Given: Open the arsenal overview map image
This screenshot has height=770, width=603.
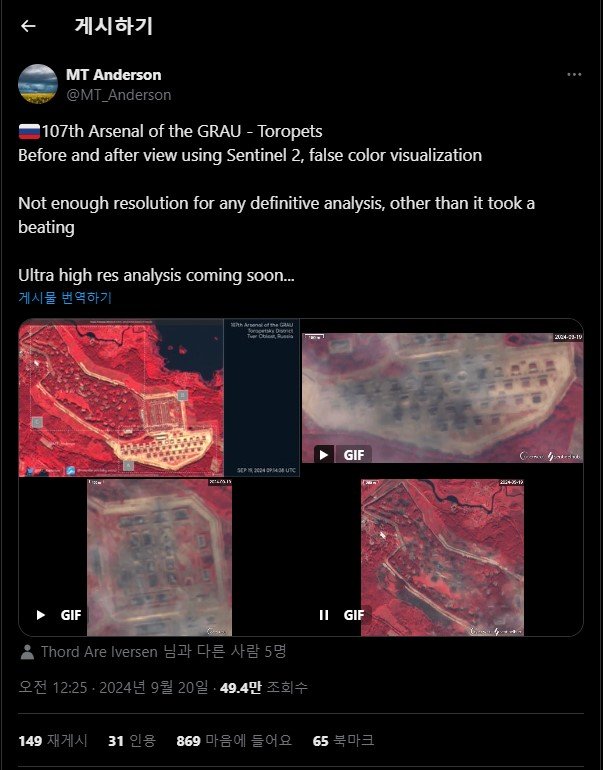Looking at the screenshot, I should point(159,398).
